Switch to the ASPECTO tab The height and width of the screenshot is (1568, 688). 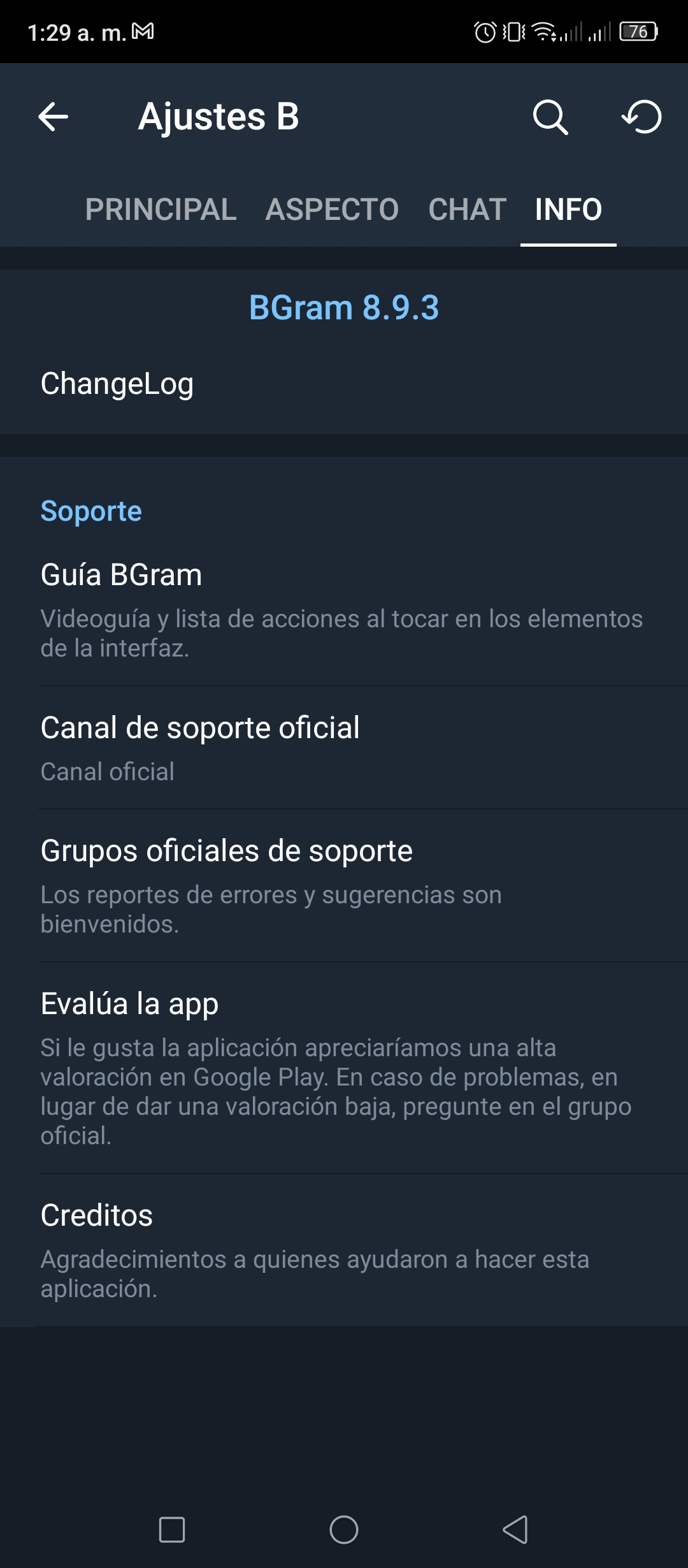(x=332, y=210)
